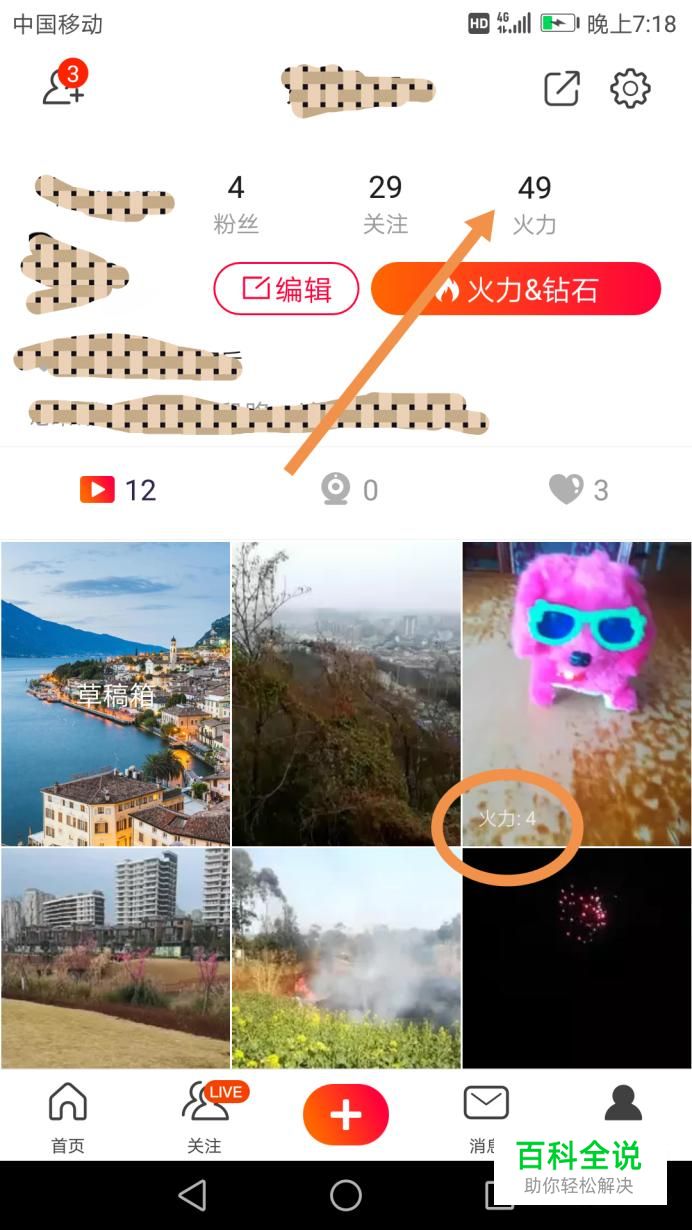Open the settings gear

click(x=630, y=89)
